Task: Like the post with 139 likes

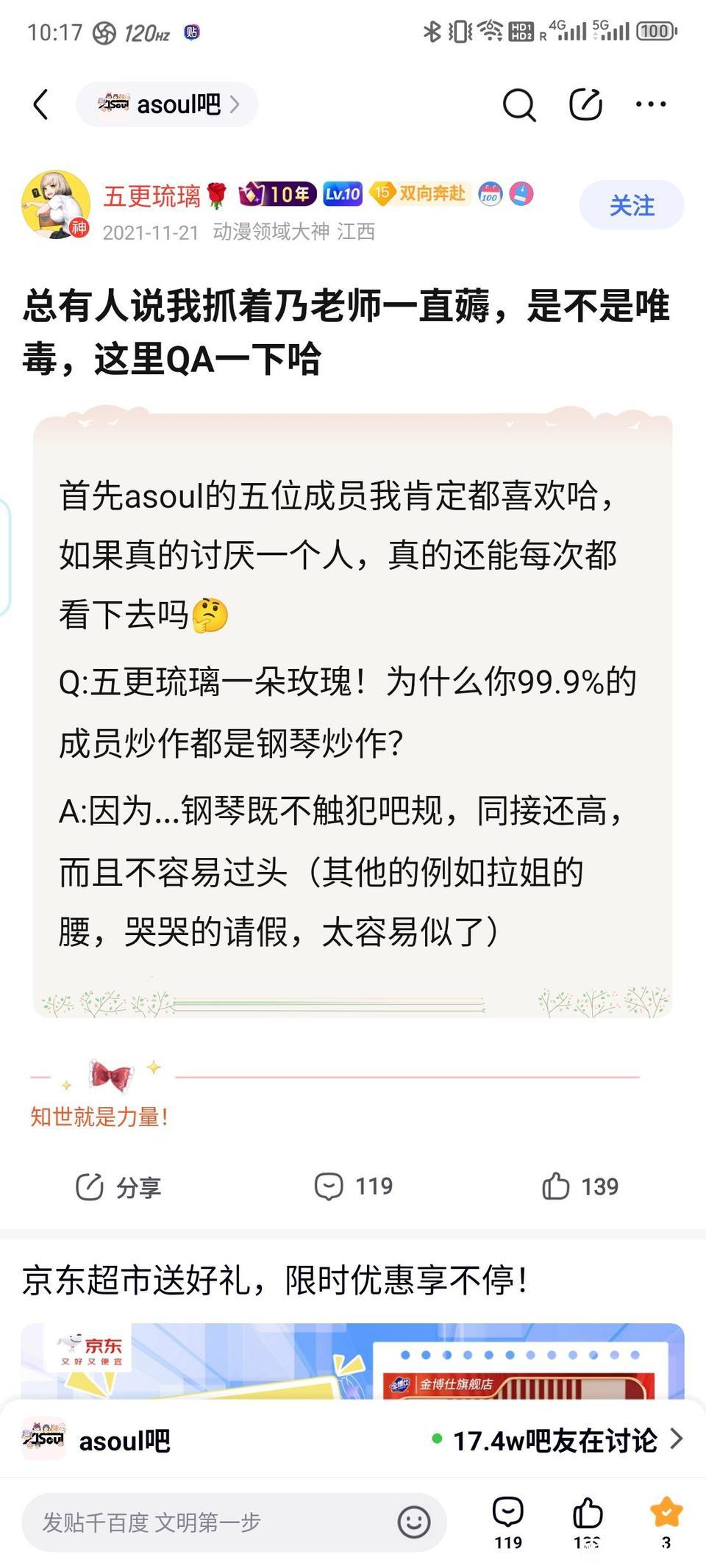Action: (580, 1186)
